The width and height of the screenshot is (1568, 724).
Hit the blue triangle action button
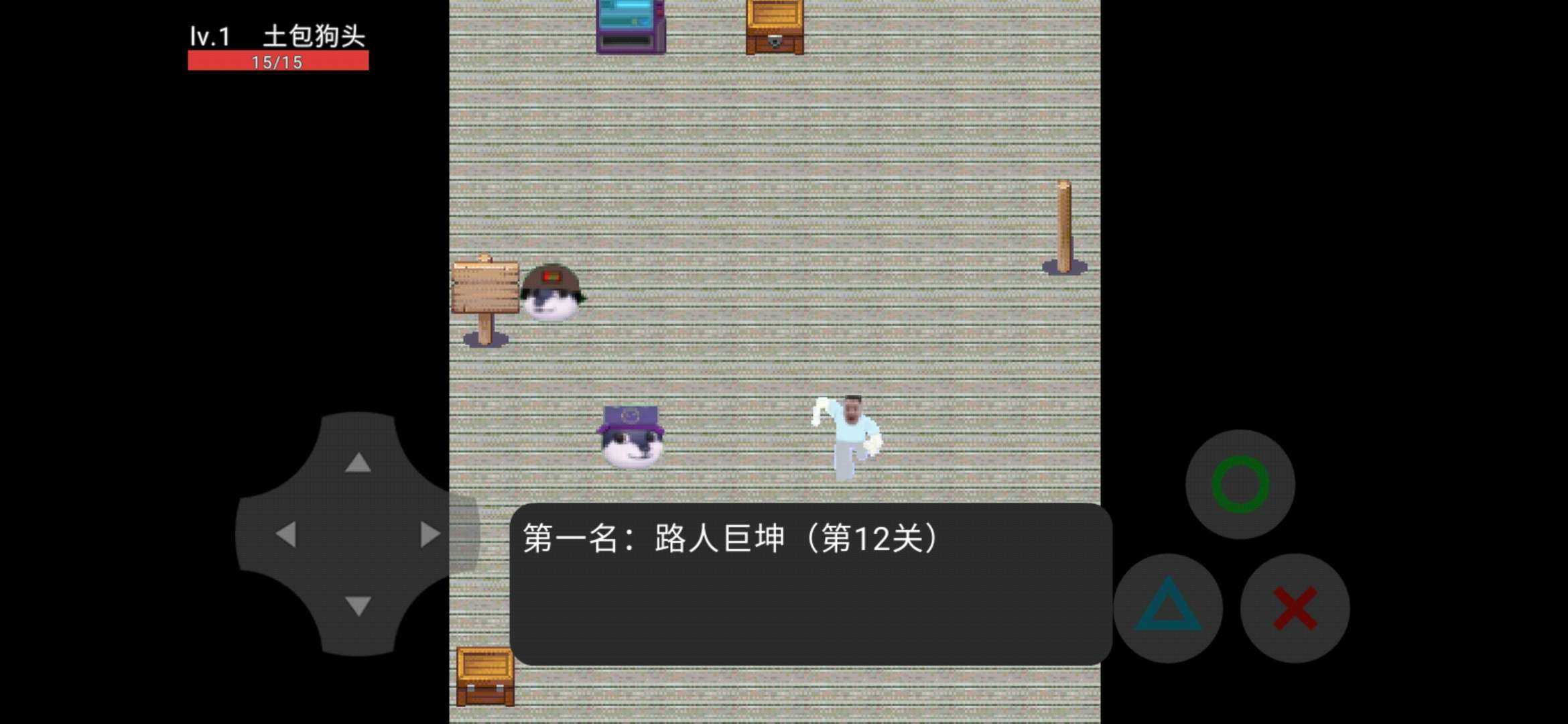[1168, 607]
